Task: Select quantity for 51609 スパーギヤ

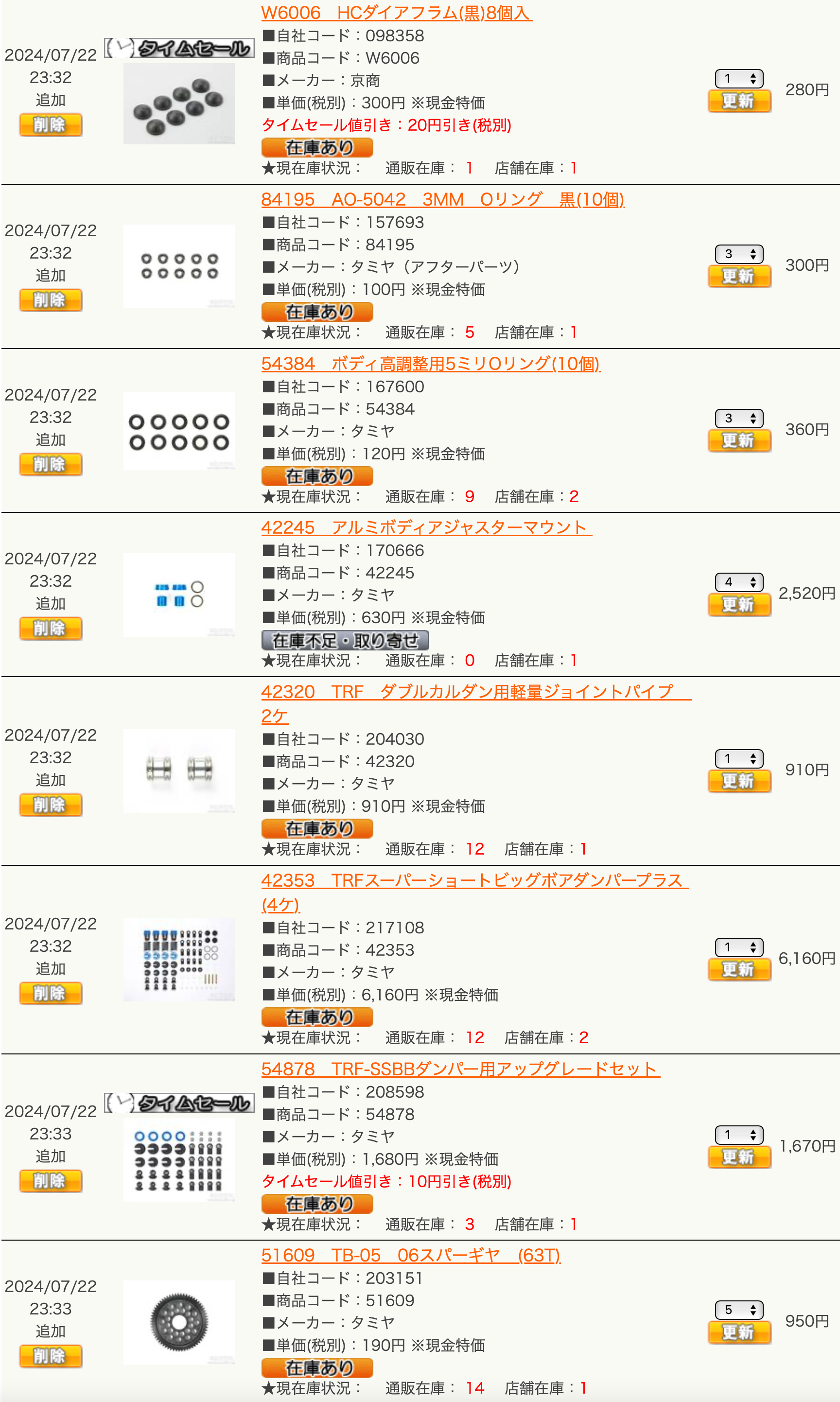Action: click(739, 1310)
